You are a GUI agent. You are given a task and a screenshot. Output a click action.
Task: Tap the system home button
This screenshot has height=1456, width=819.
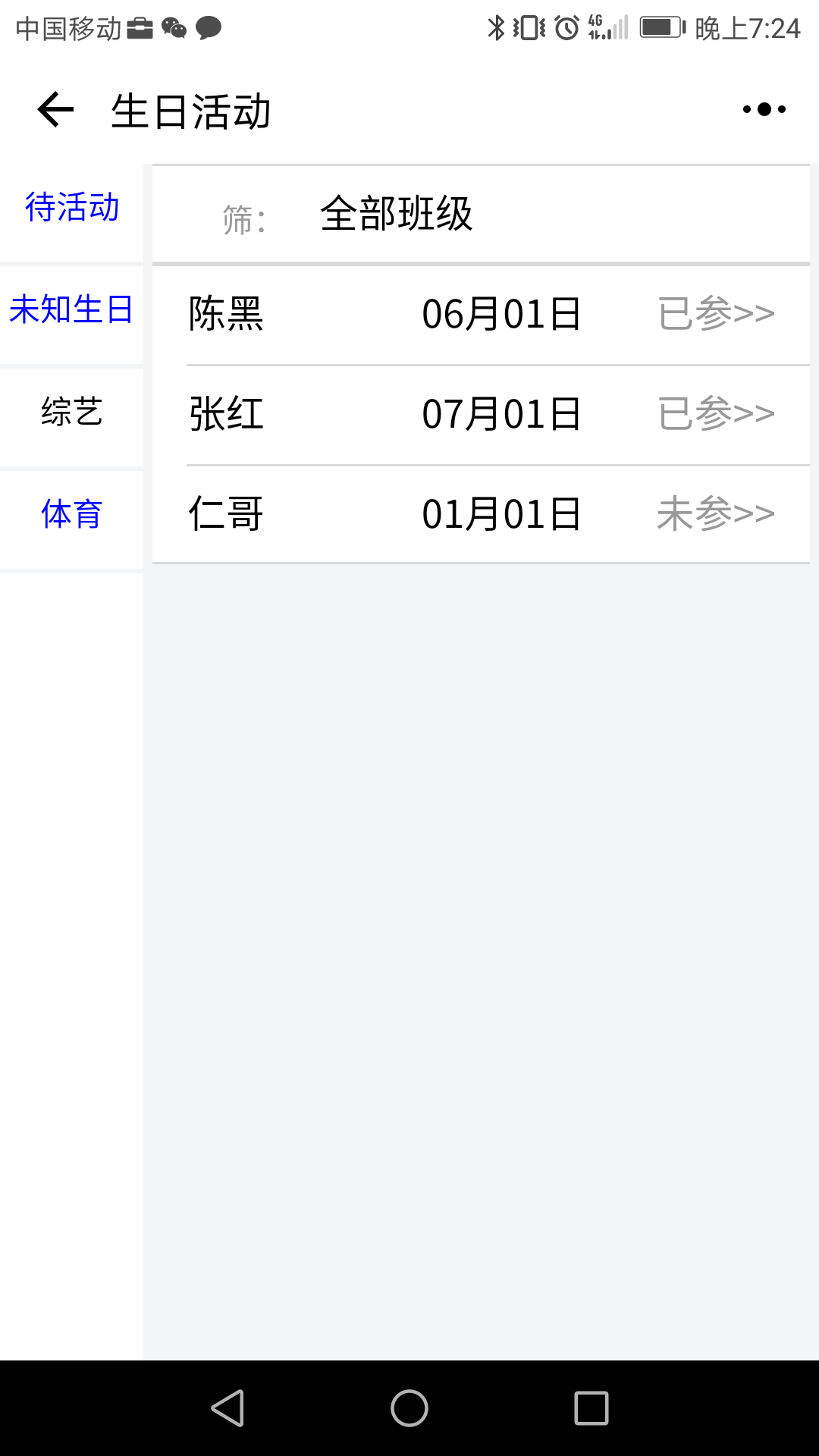[409, 1408]
